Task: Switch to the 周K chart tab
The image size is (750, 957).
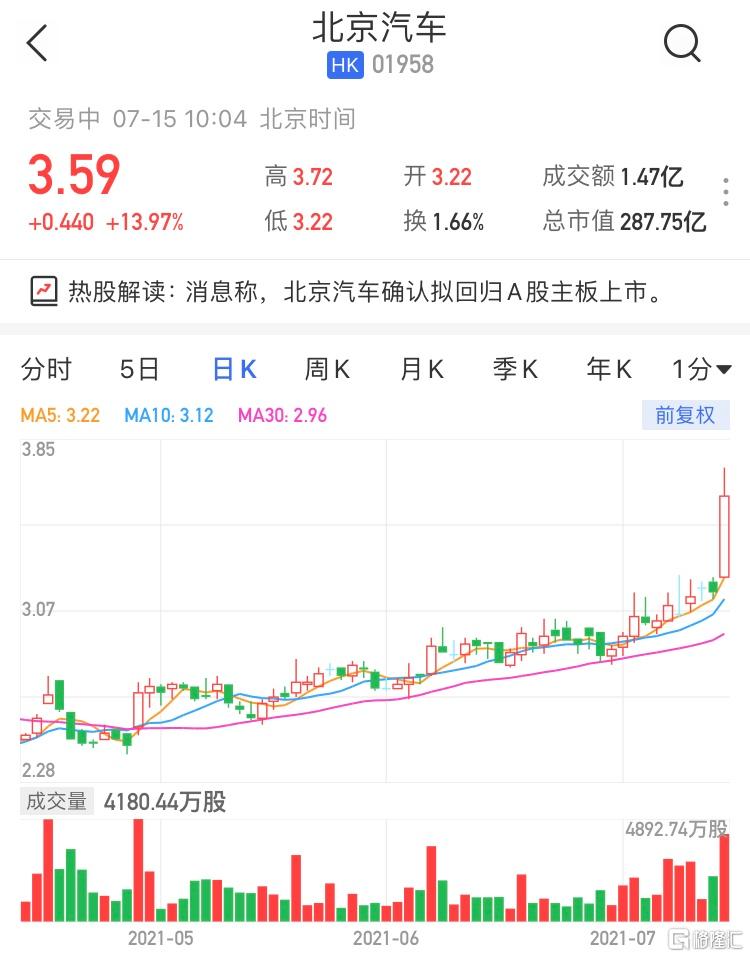Action: point(327,370)
